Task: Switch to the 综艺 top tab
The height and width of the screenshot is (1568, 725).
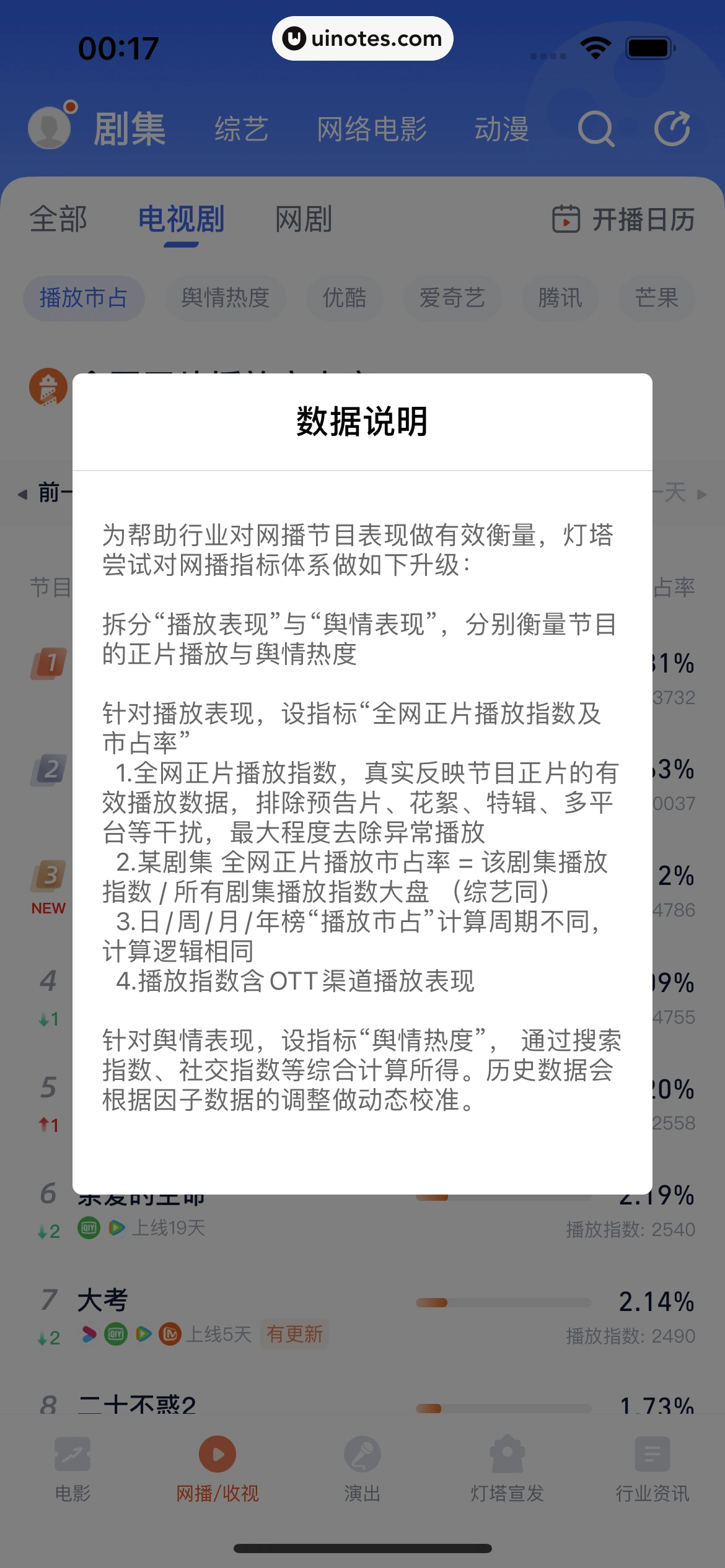Action: [241, 129]
